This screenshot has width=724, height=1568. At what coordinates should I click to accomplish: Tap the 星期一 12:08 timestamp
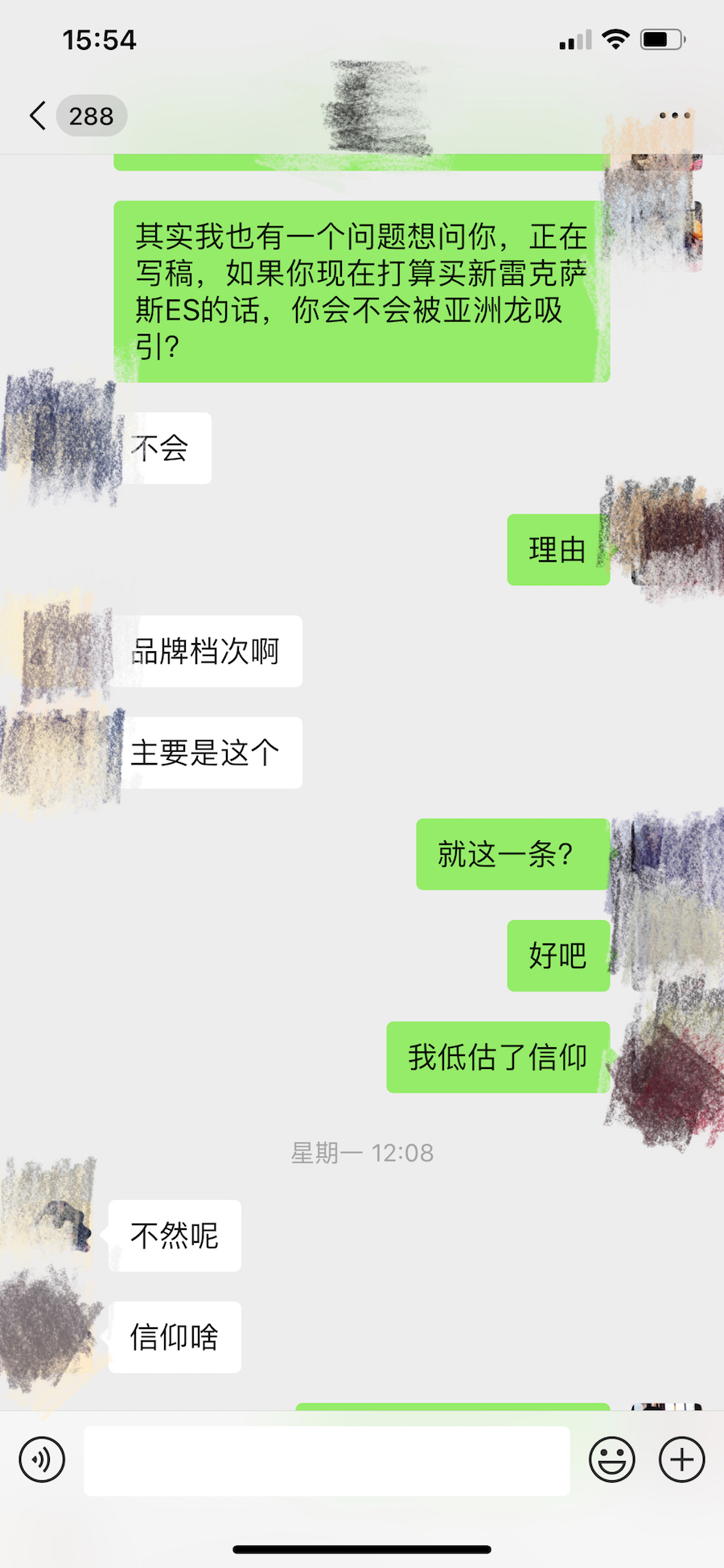click(362, 1153)
